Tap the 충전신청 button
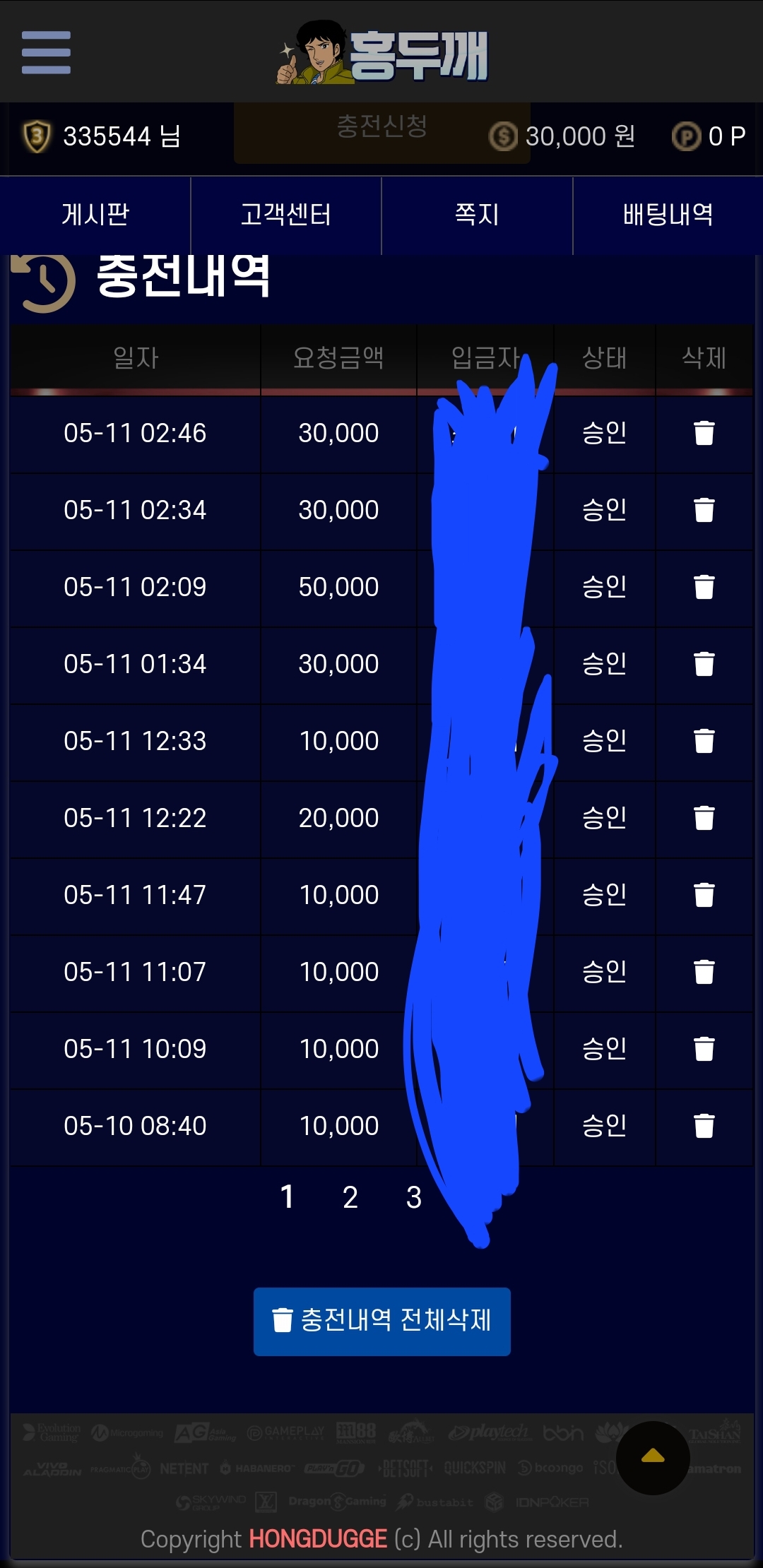This screenshot has width=763, height=1568. click(381, 128)
